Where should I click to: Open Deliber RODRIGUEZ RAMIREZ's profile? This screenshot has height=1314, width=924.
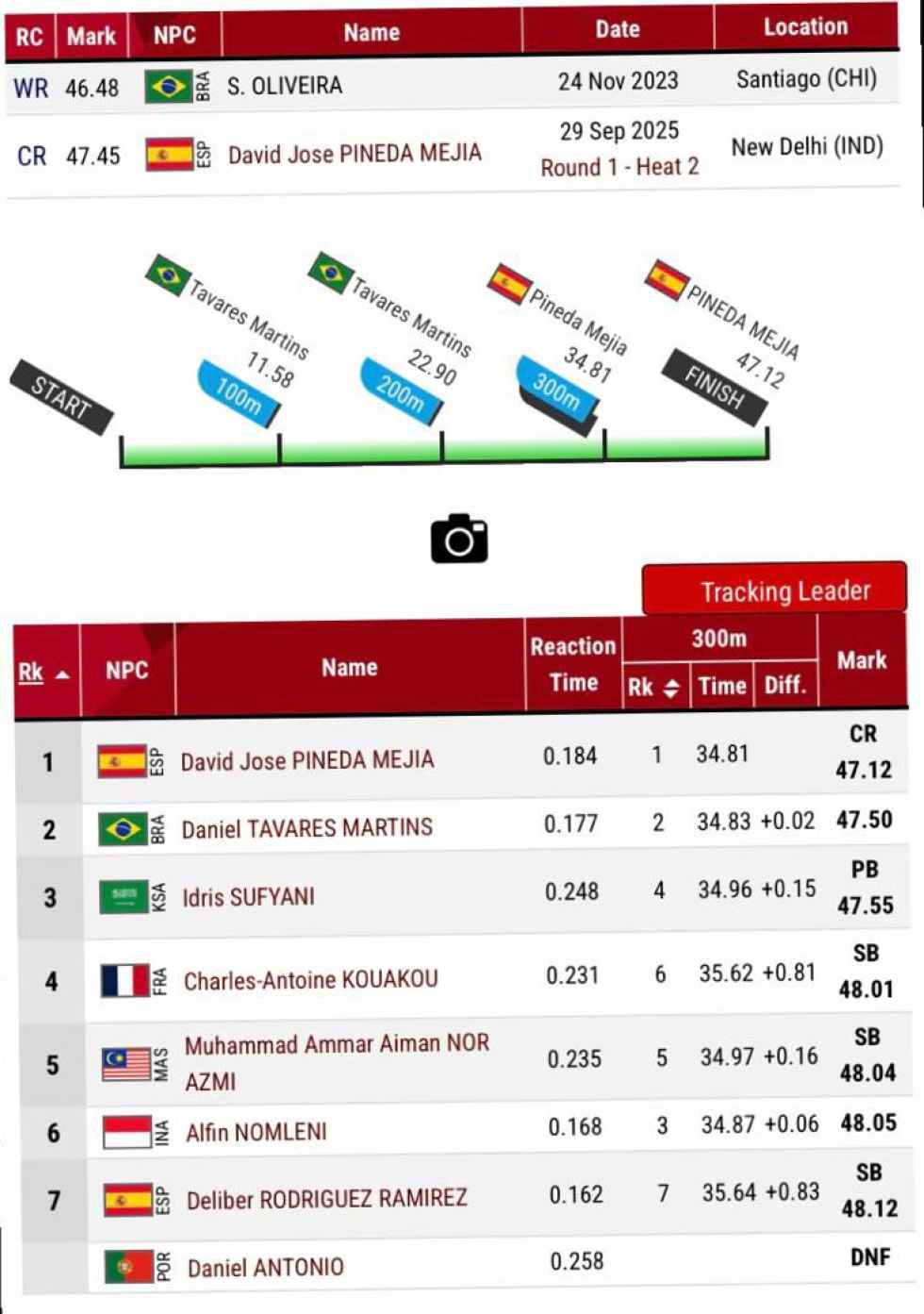click(x=326, y=1199)
